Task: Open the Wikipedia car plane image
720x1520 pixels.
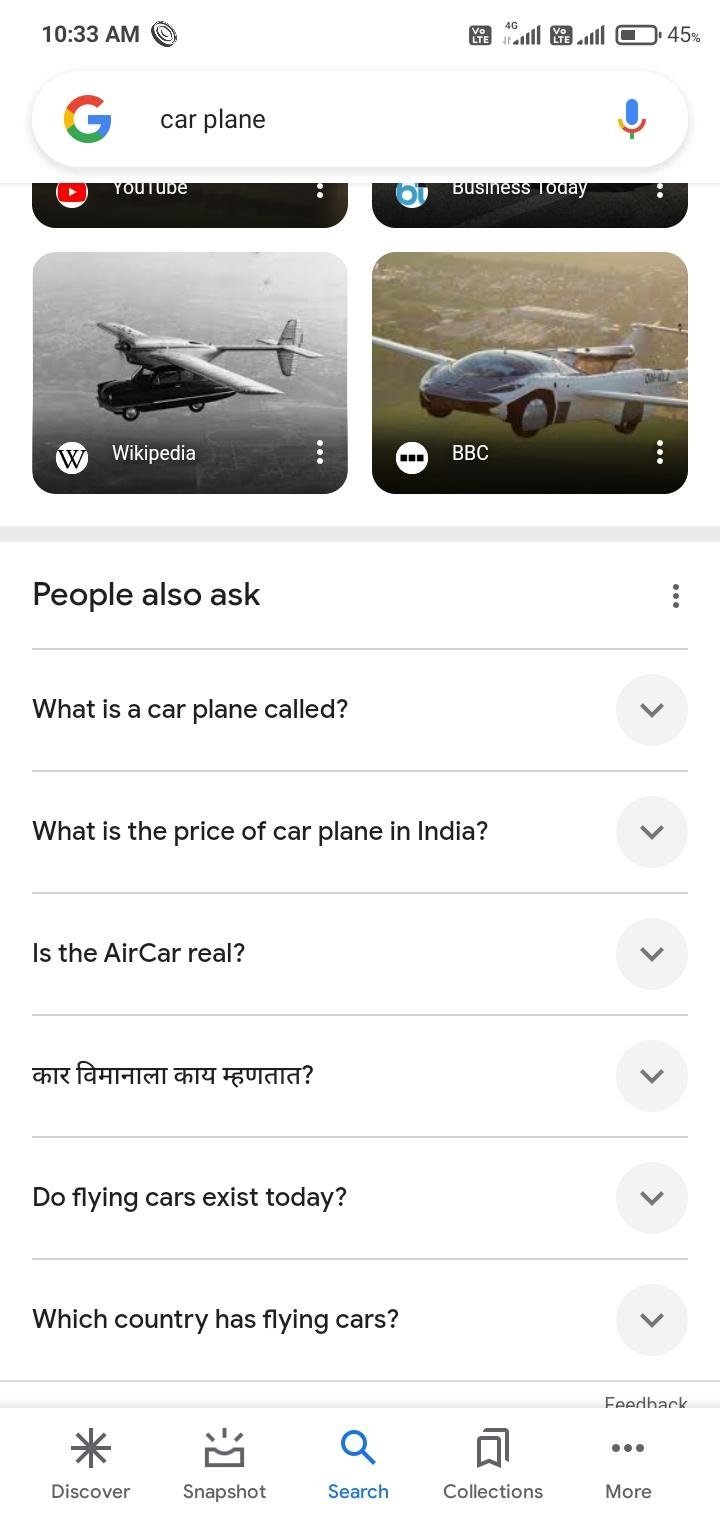Action: (x=190, y=360)
